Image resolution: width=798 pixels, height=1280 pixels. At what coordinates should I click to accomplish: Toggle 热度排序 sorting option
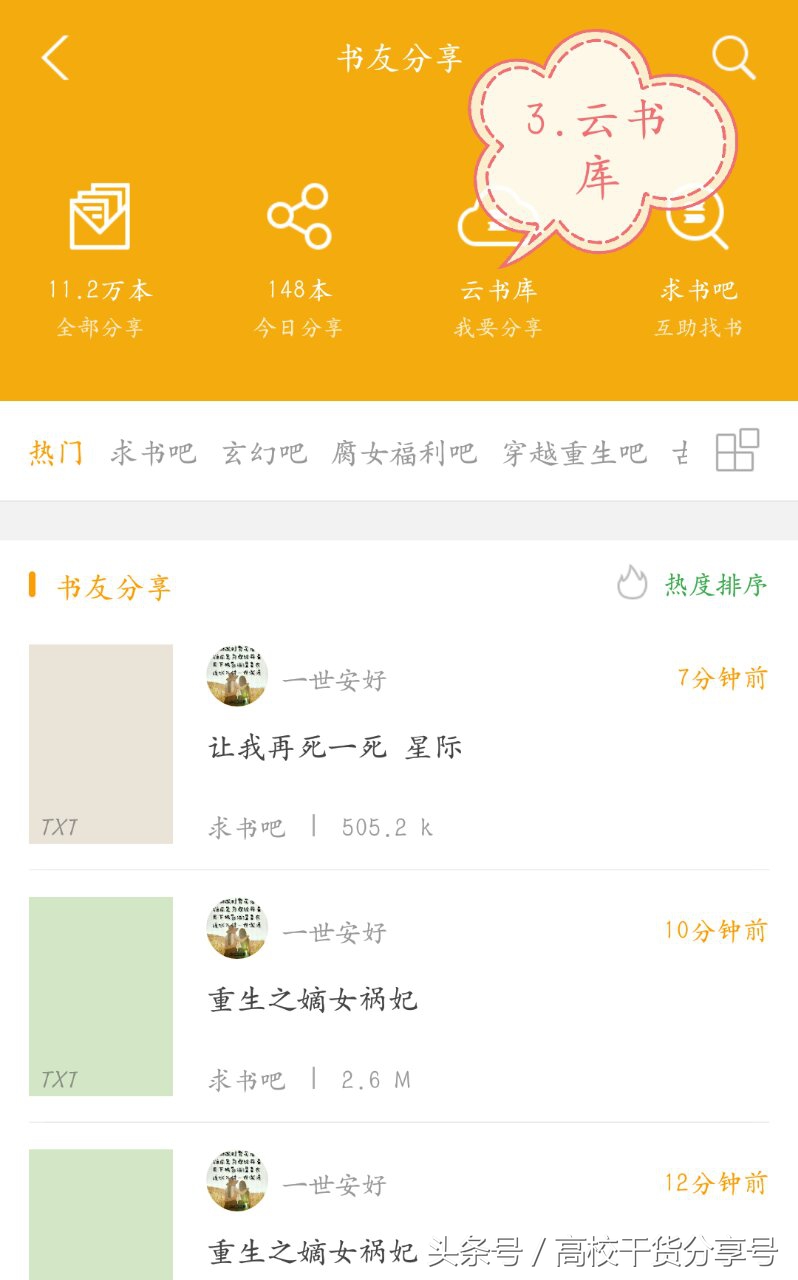point(715,587)
